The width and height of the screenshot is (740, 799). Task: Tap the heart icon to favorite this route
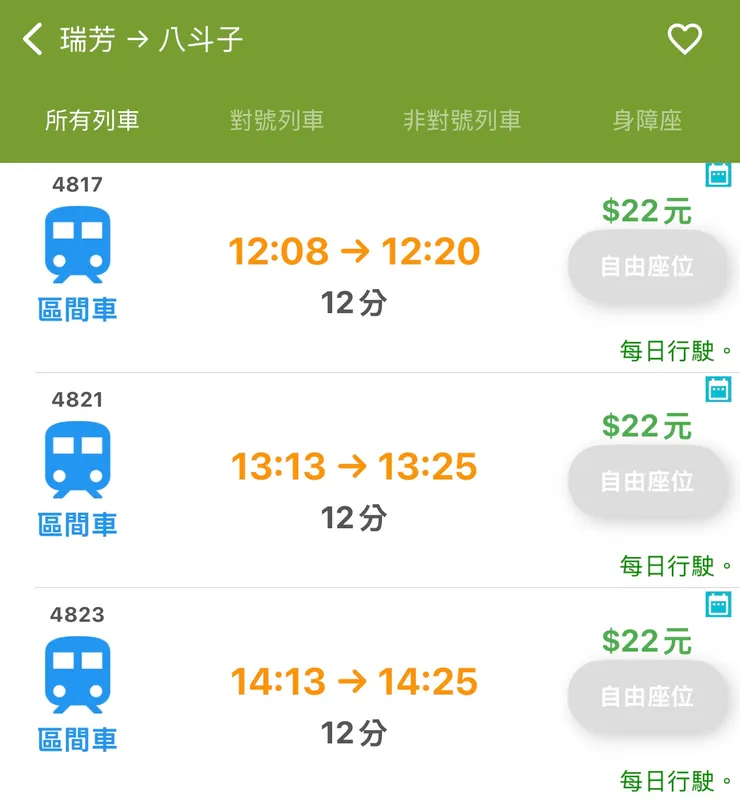(x=683, y=40)
